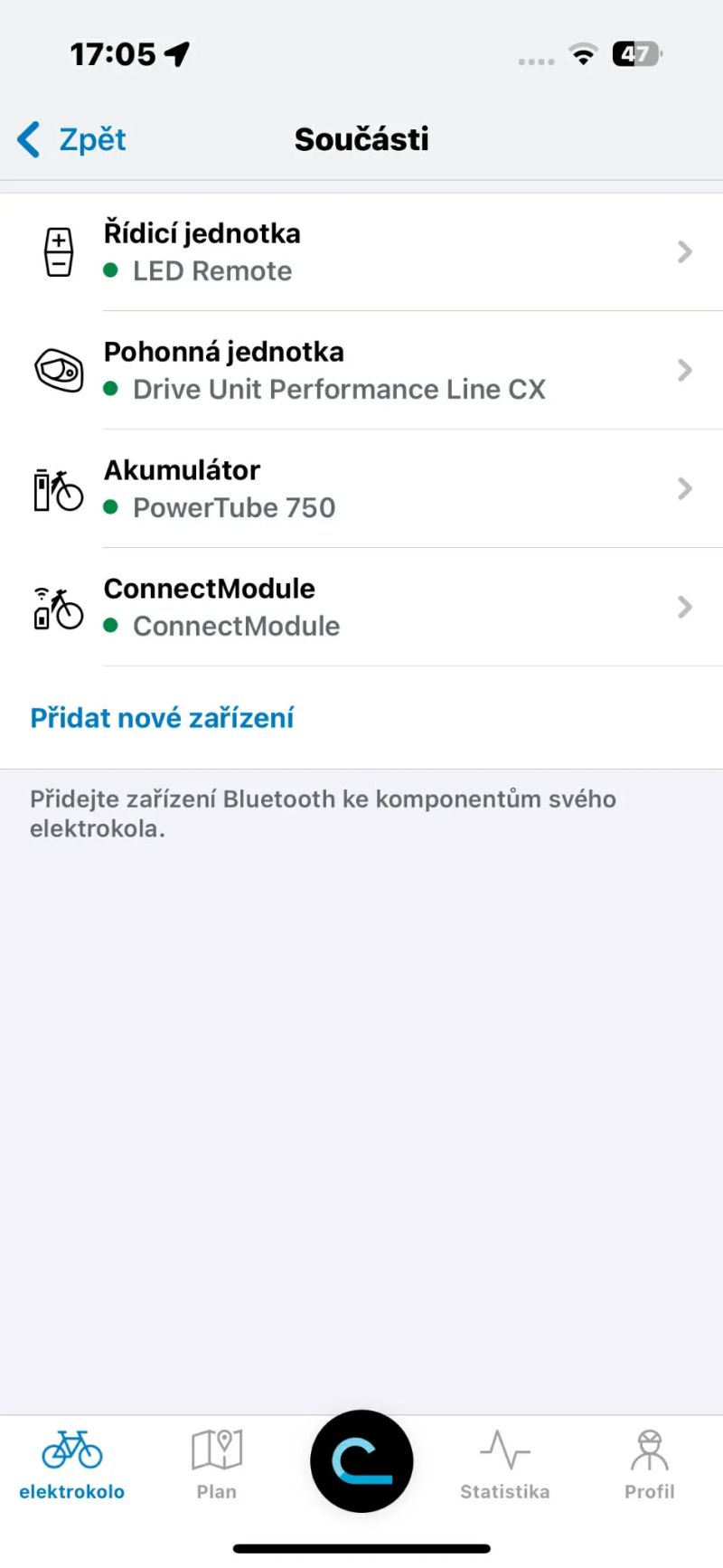Open Akumulátor PowerTube 750 details

coord(361,489)
